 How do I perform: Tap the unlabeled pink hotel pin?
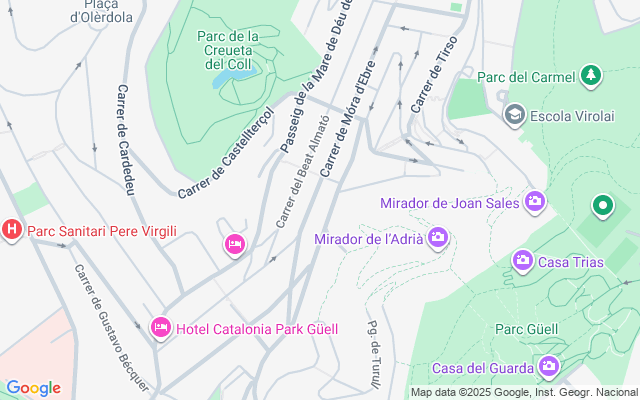(x=235, y=243)
